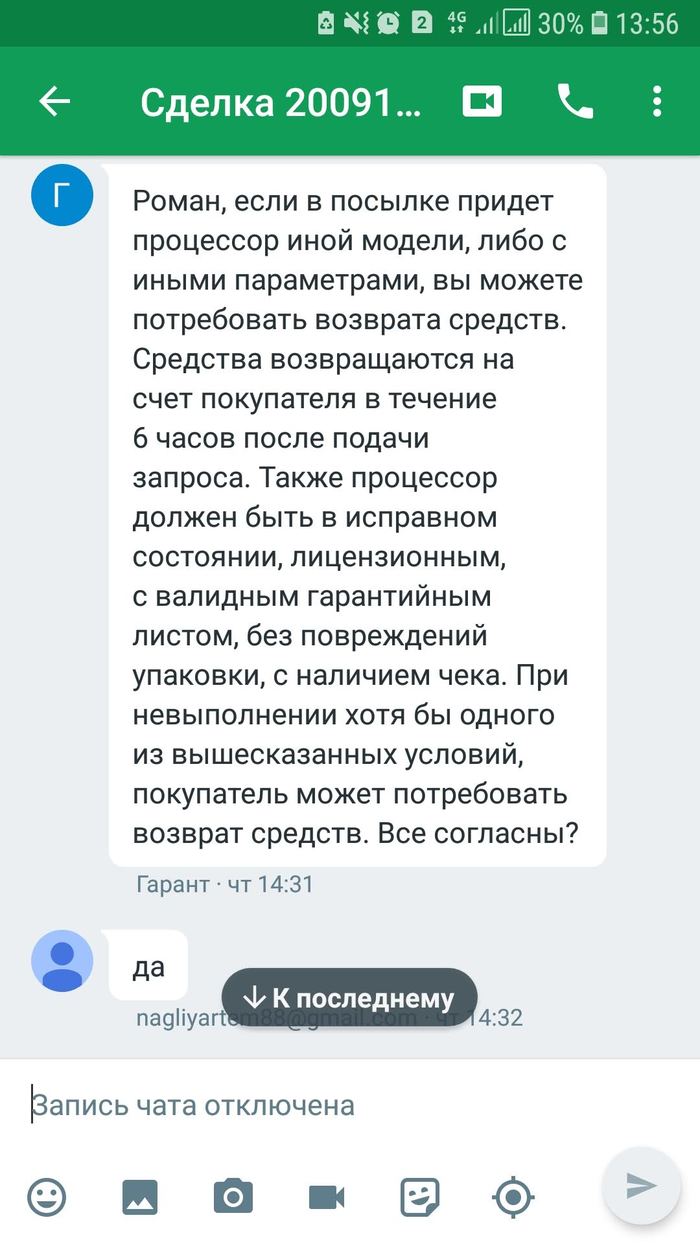Send the message
700x1244 pixels.
pos(641,1186)
